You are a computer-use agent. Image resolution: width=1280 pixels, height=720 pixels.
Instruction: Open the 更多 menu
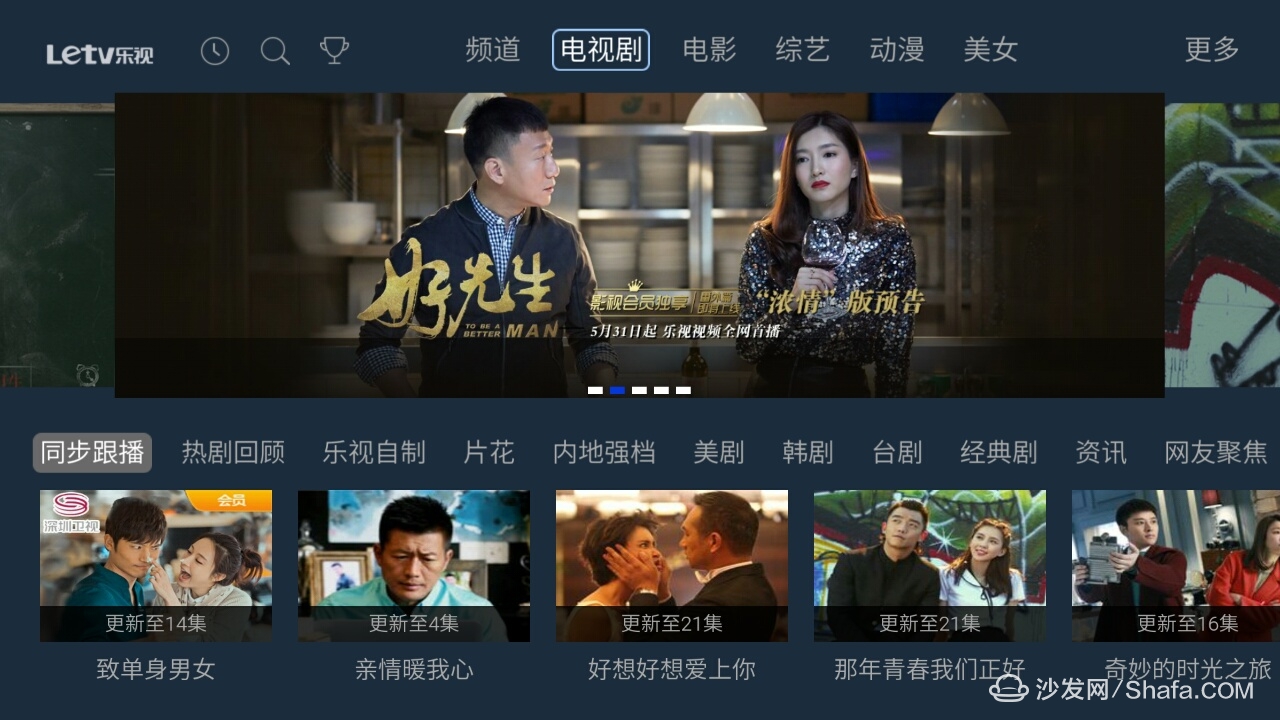coord(1212,50)
